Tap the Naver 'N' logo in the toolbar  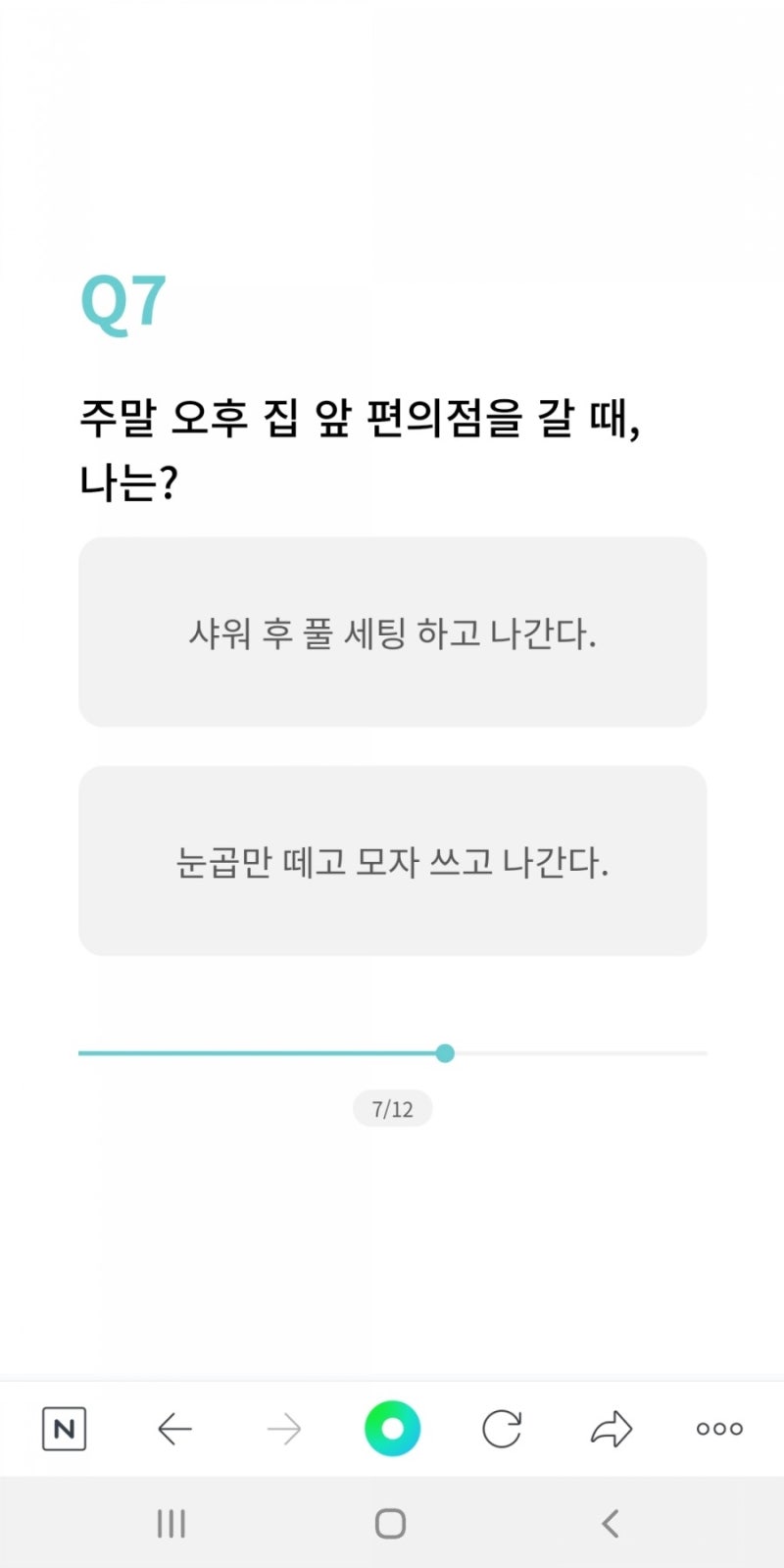coord(63,1429)
